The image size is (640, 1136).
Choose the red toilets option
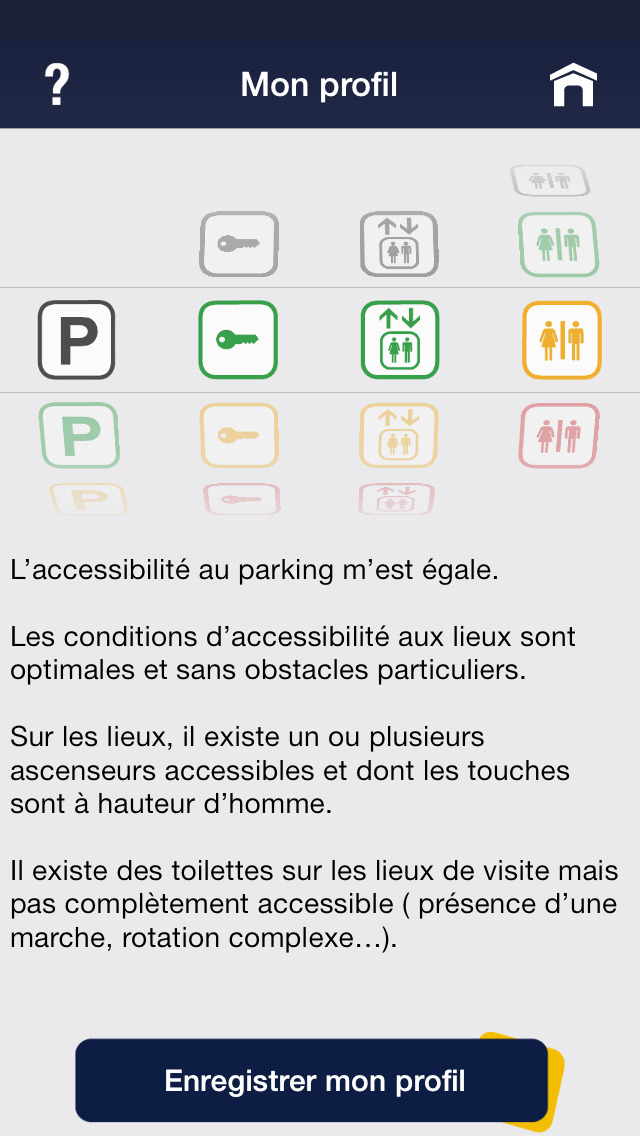pos(559,435)
